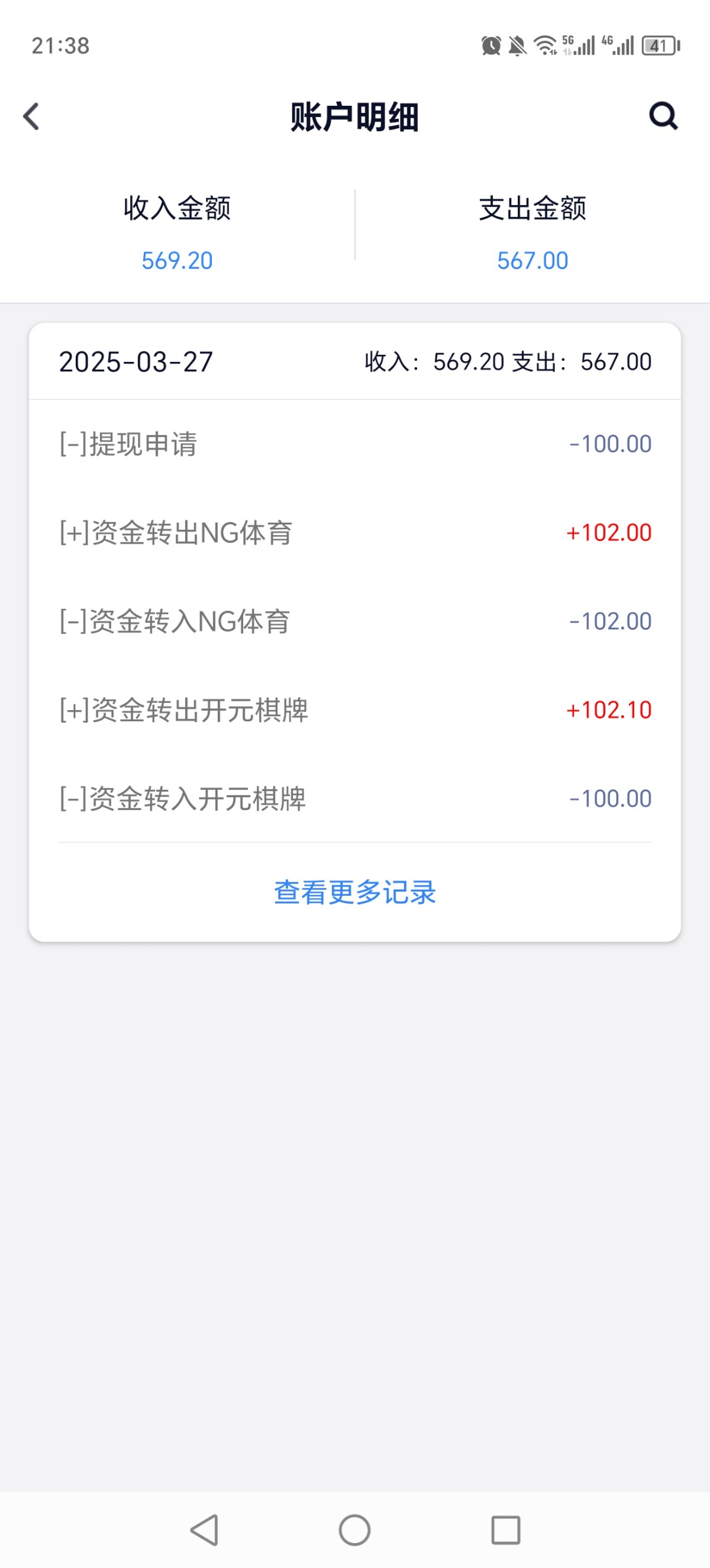The image size is (710, 1568).
Task: Go back from the 账户明细 page
Action: coord(31,117)
